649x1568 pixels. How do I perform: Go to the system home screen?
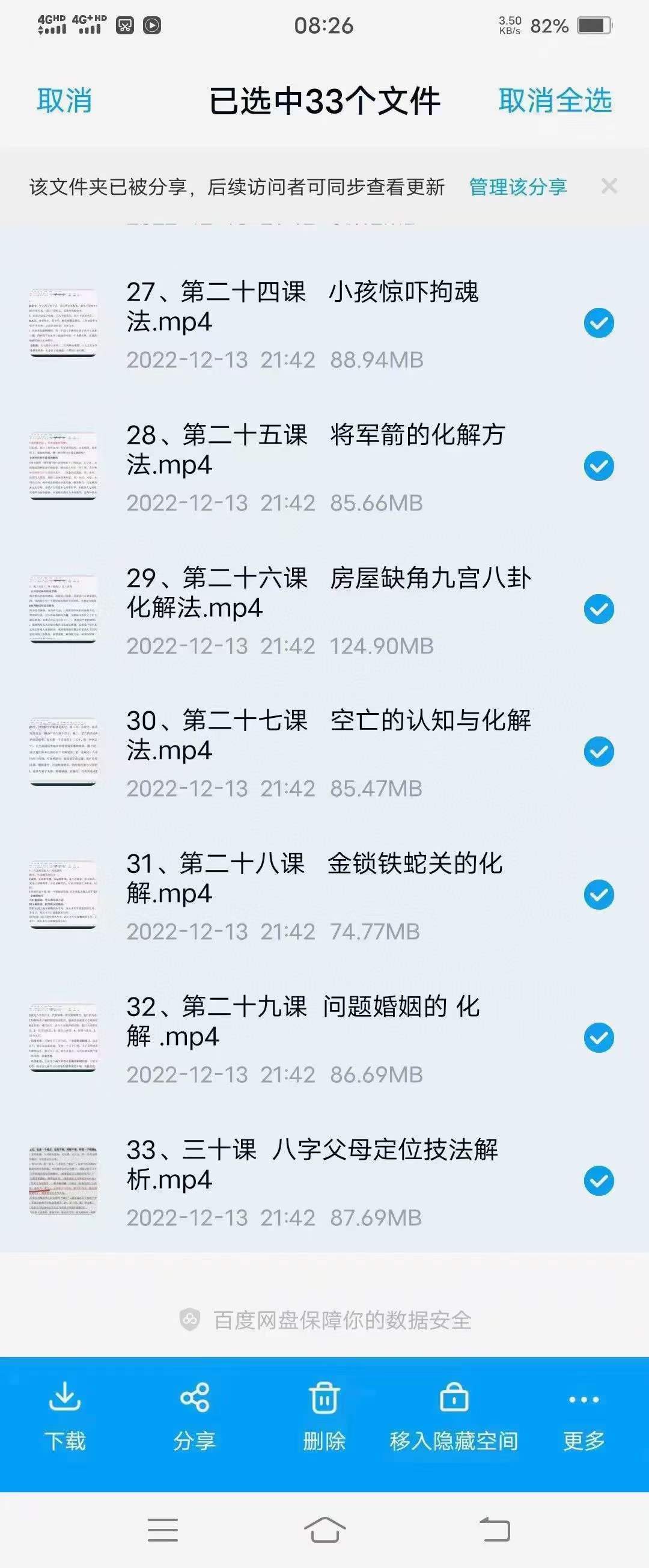click(324, 1529)
